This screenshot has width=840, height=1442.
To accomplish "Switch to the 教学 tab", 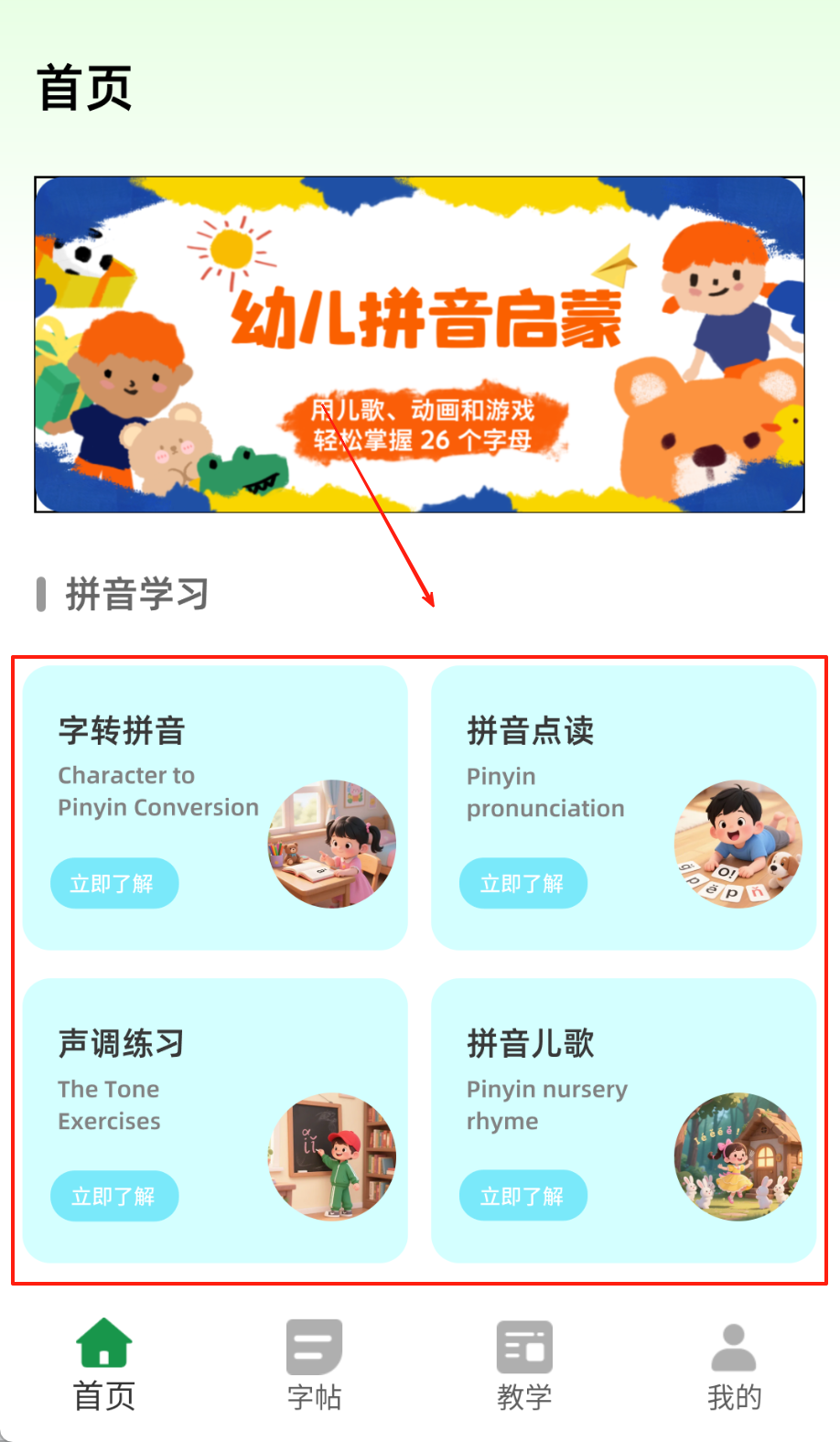I will click(x=524, y=1365).
